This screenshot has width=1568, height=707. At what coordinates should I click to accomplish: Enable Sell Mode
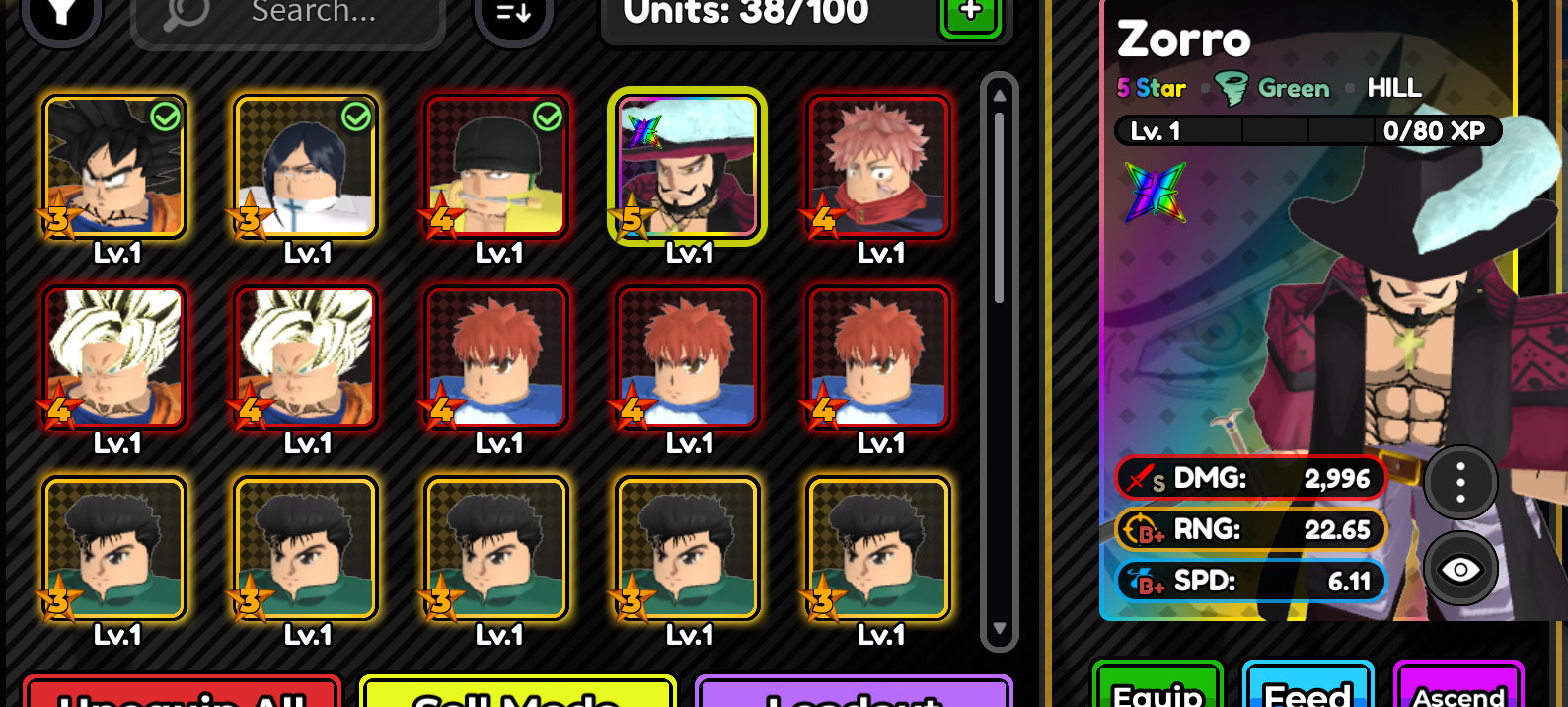pyautogui.click(x=517, y=695)
